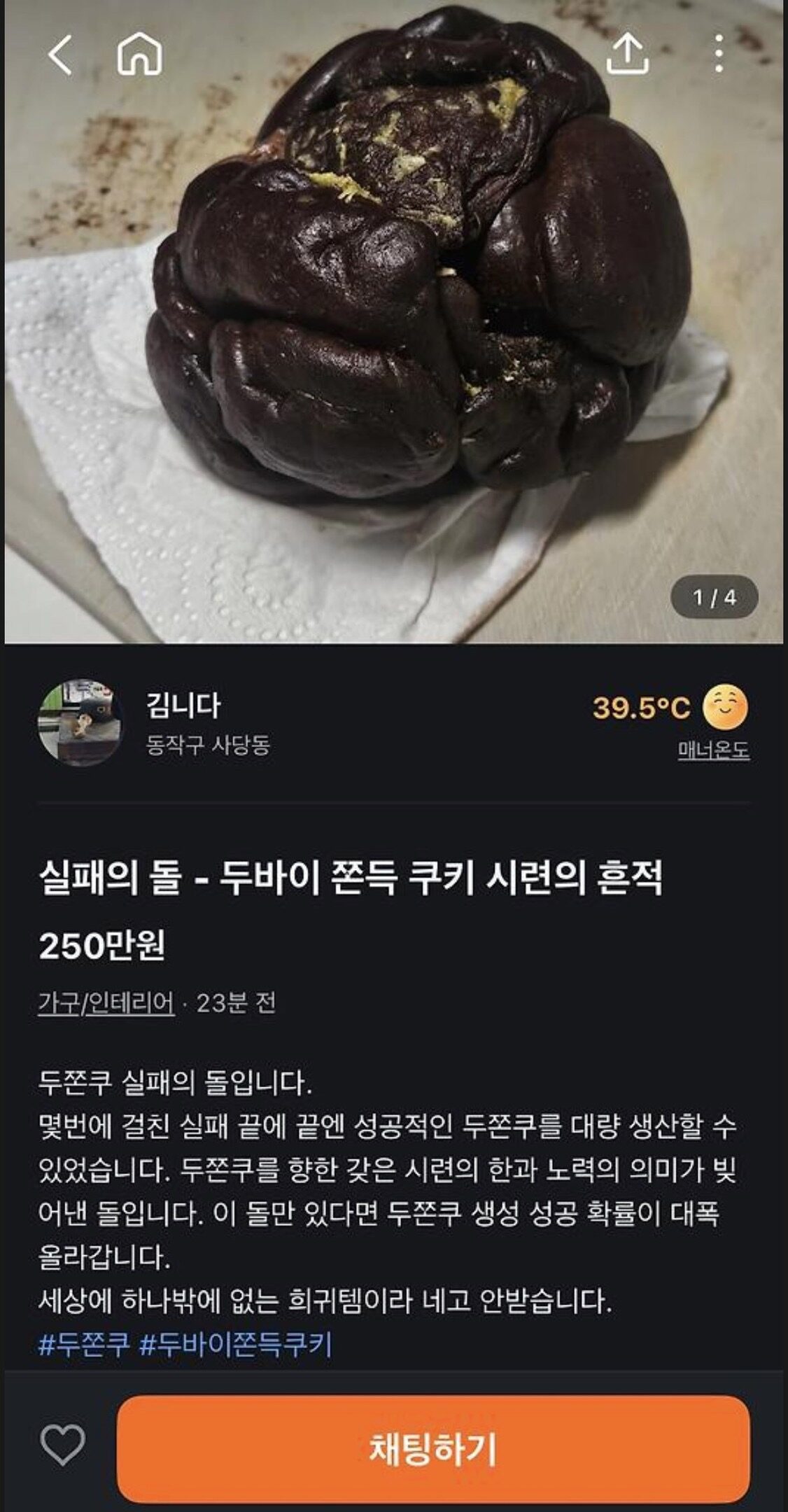Start a chat via 채팅하기
Image resolution: width=788 pixels, height=1512 pixels.
coord(433,1448)
